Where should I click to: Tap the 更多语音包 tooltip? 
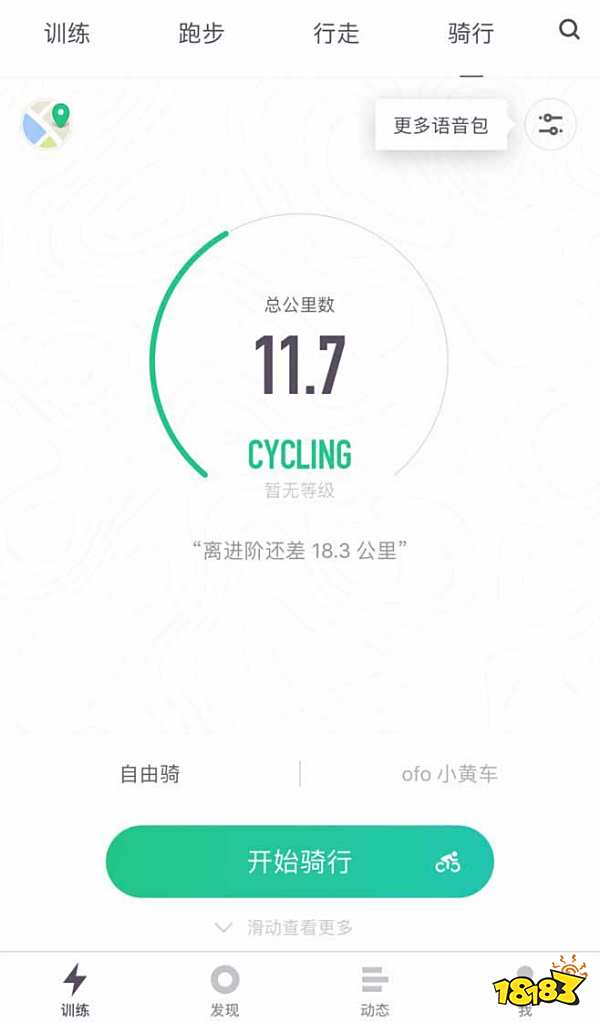tap(441, 125)
